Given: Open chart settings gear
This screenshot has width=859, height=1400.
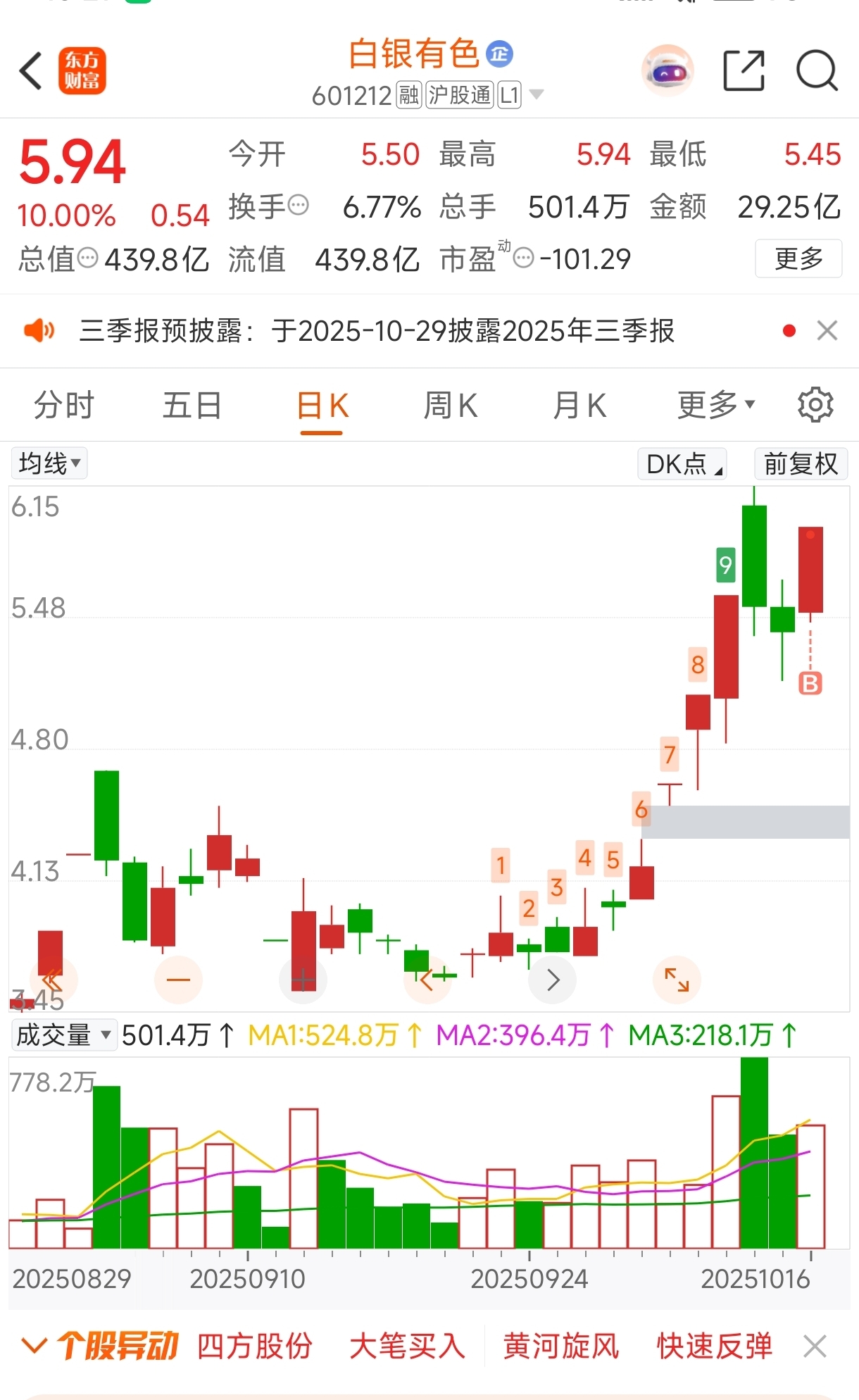Looking at the screenshot, I should tap(815, 405).
